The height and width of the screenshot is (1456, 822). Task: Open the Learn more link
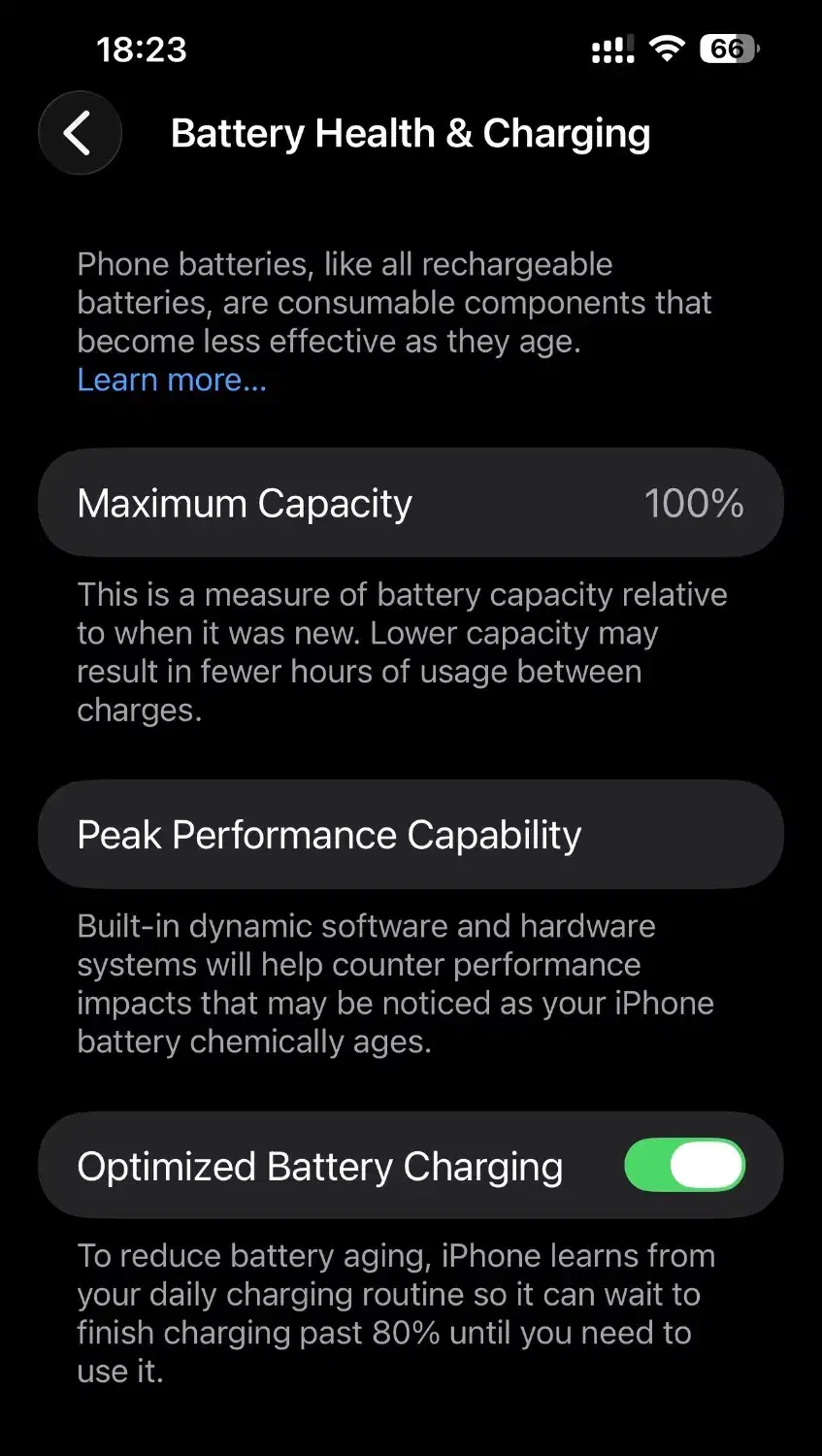[171, 380]
